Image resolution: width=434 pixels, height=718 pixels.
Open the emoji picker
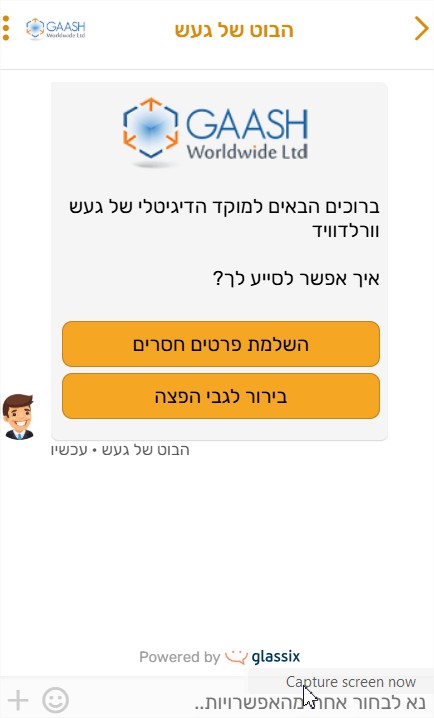(55, 700)
